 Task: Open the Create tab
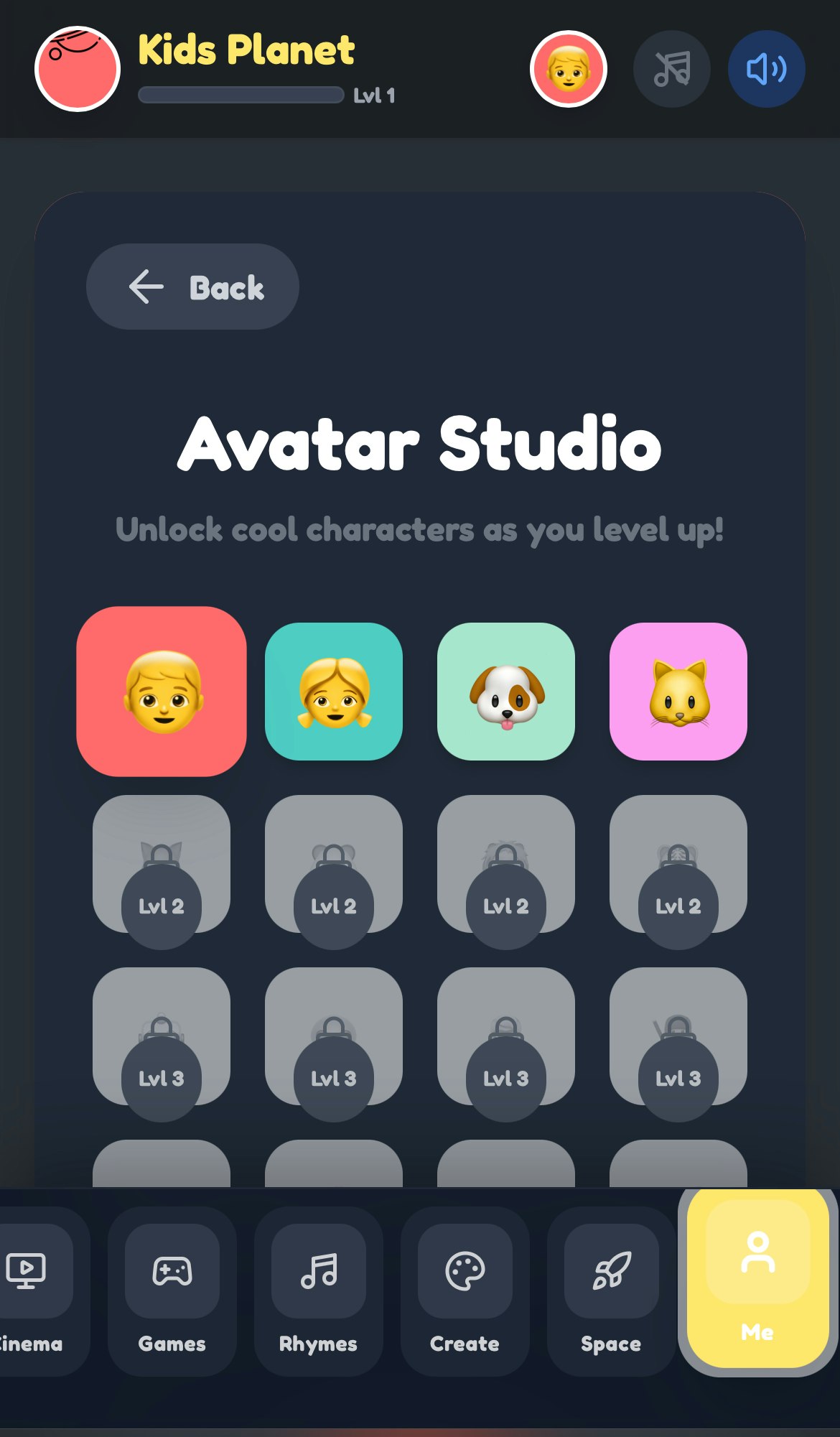click(465, 1291)
